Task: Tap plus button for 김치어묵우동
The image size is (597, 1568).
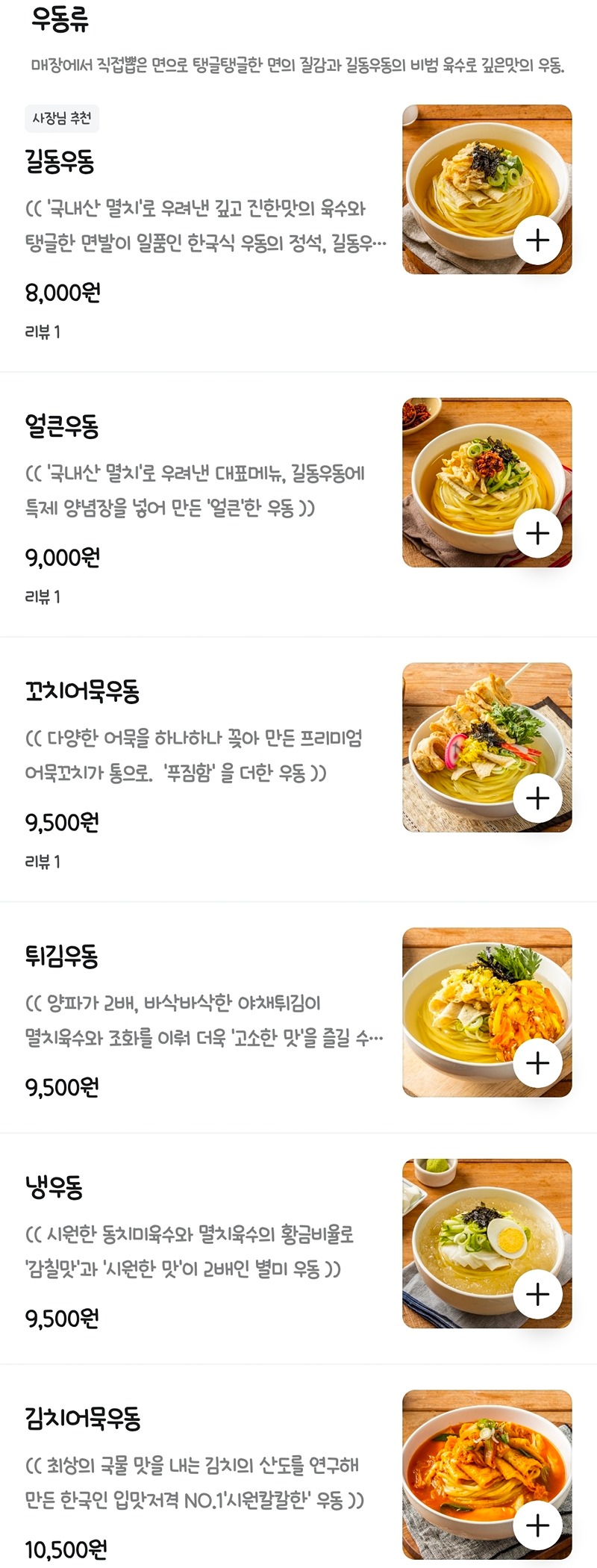Action: tap(537, 1525)
